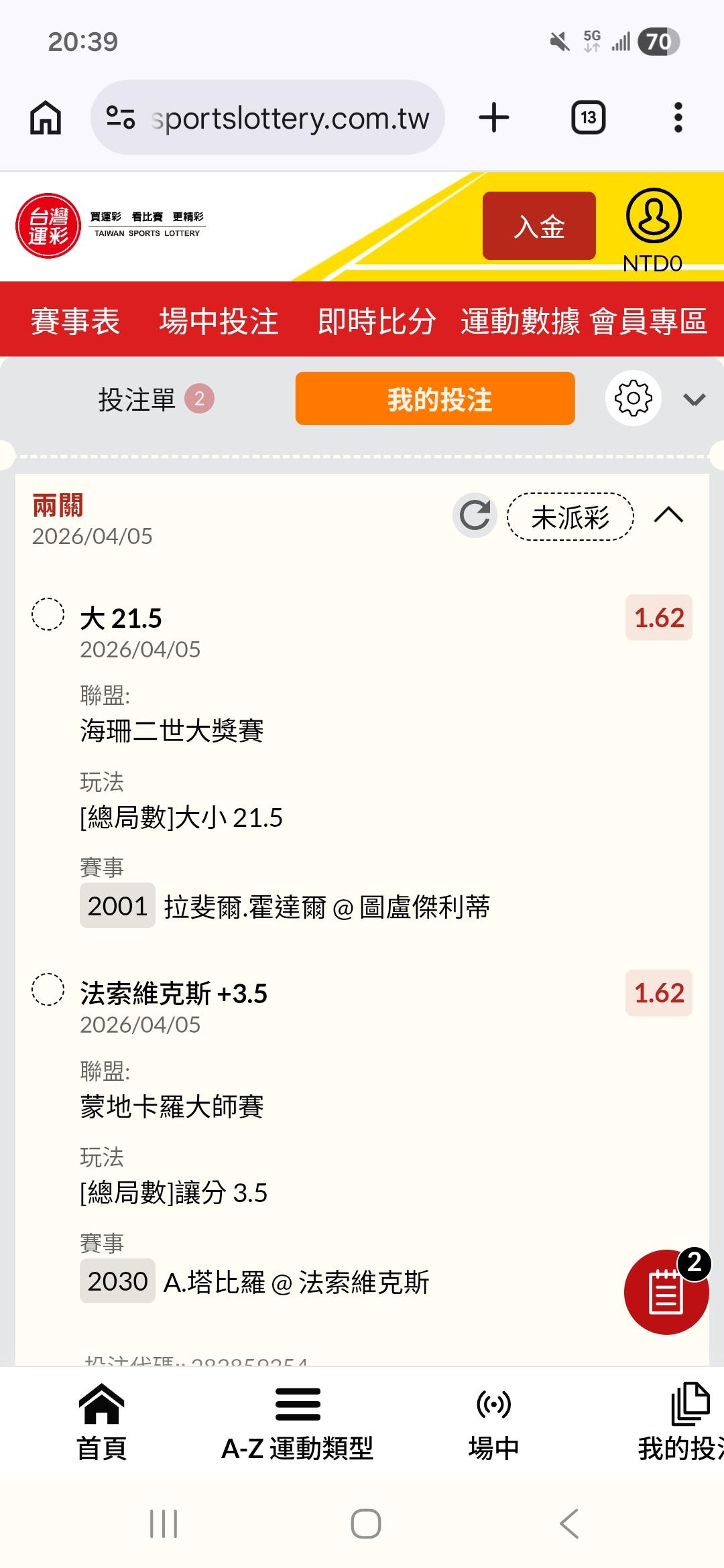This screenshot has width=724, height=1568.
Task: Open the 賽事表 menu
Action: point(75,321)
